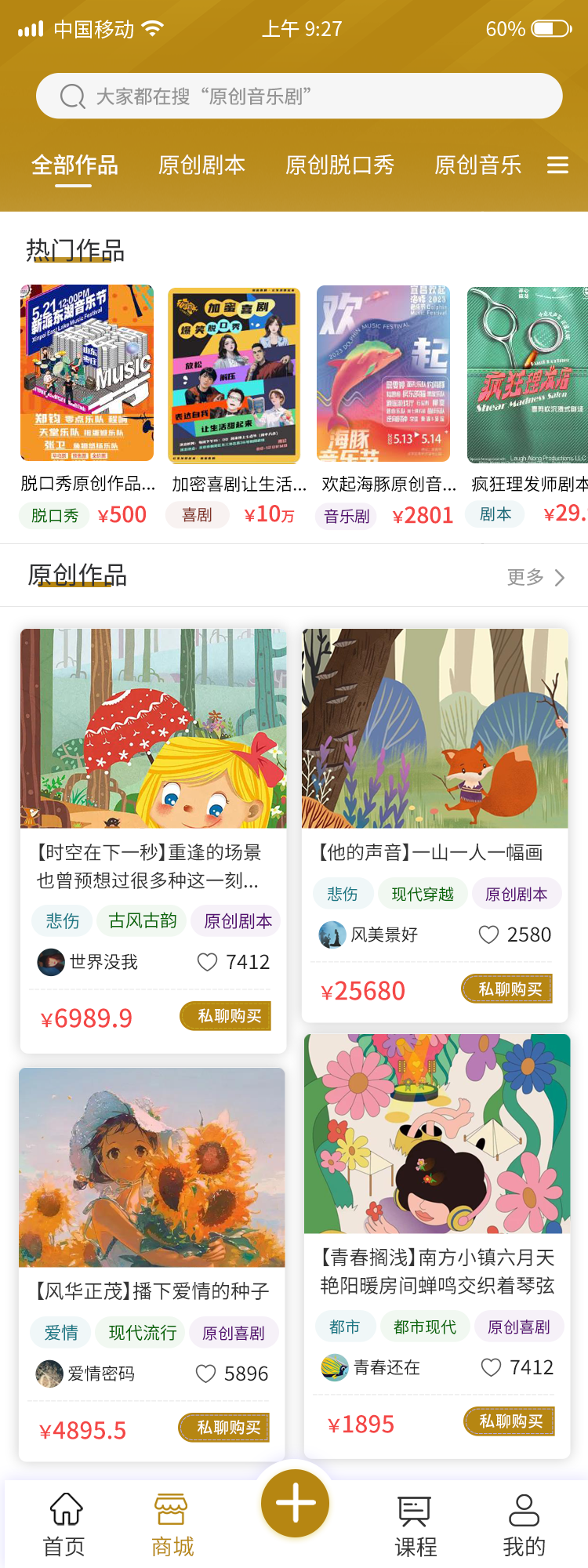
Task: Tap the center plus publish button
Action: tap(295, 1503)
